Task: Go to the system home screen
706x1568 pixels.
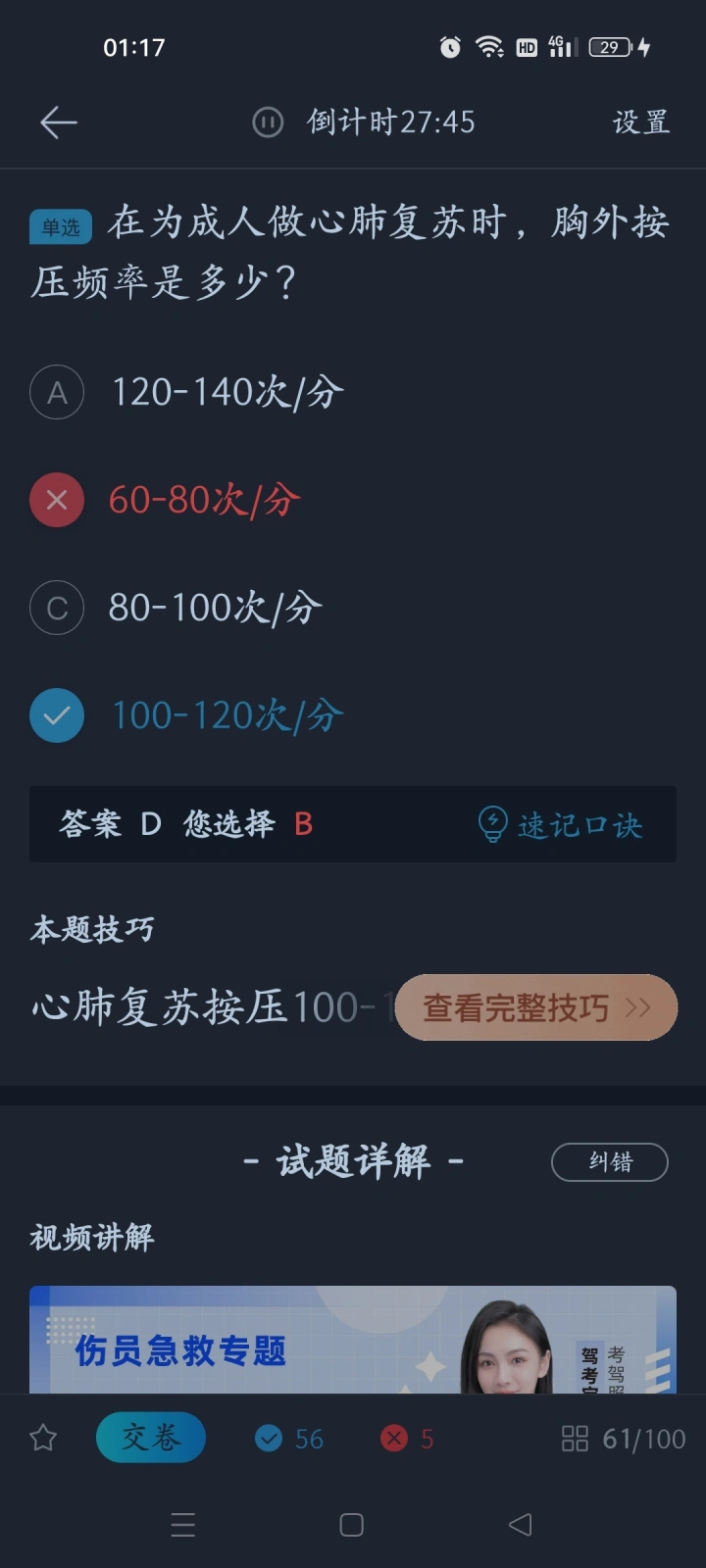Action: [352, 1525]
